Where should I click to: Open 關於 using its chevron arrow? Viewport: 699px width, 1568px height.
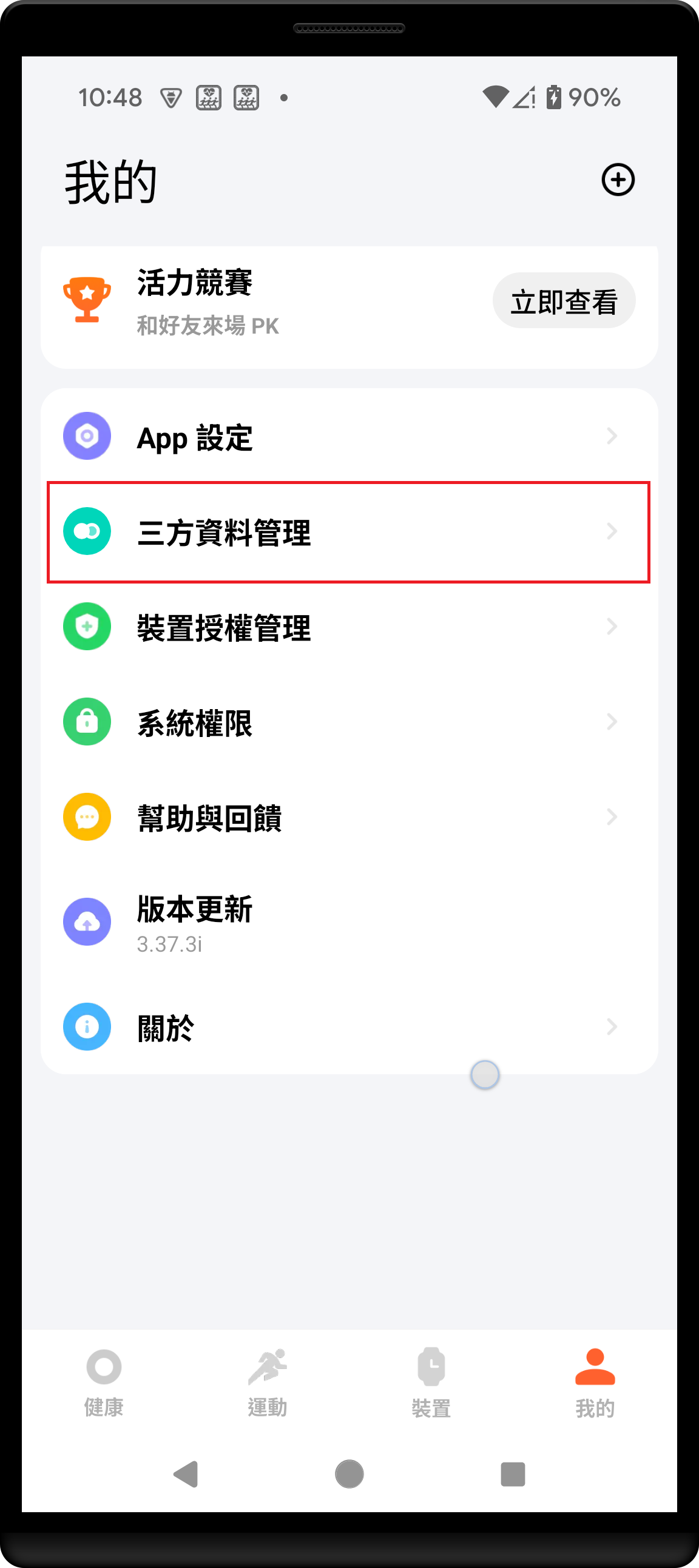(x=612, y=1026)
